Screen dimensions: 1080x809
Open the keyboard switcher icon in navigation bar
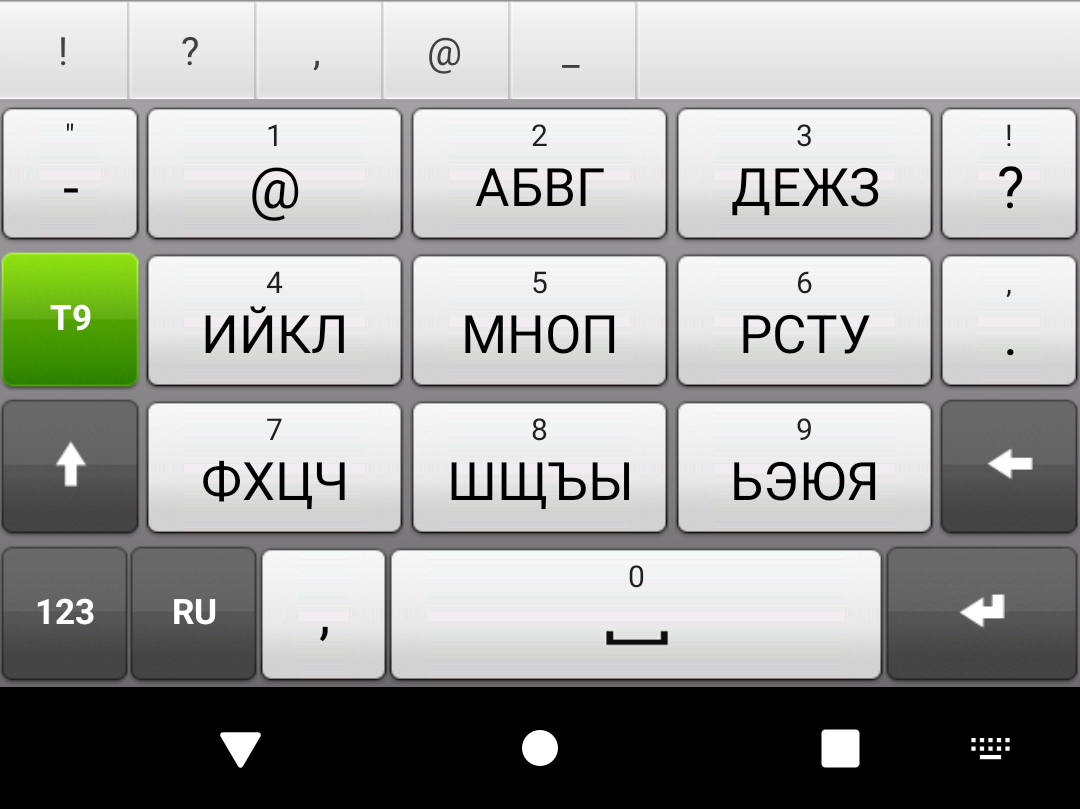click(990, 747)
